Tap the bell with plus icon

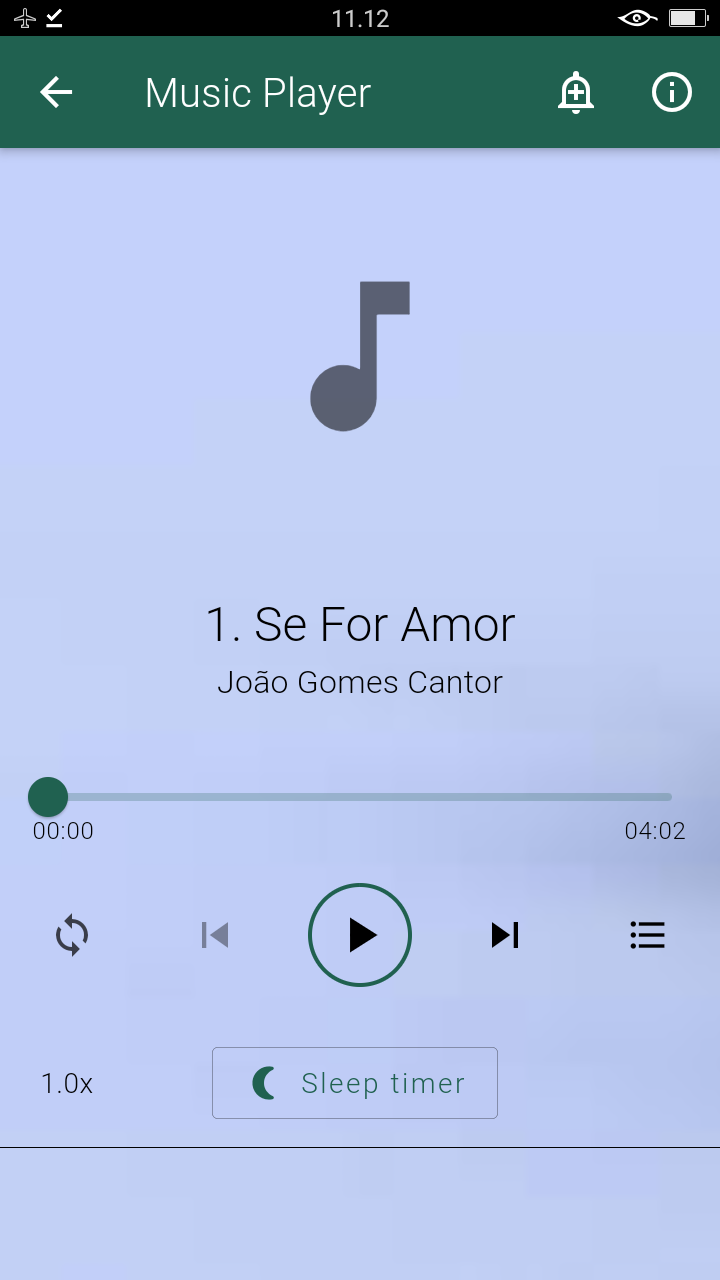pos(576,93)
